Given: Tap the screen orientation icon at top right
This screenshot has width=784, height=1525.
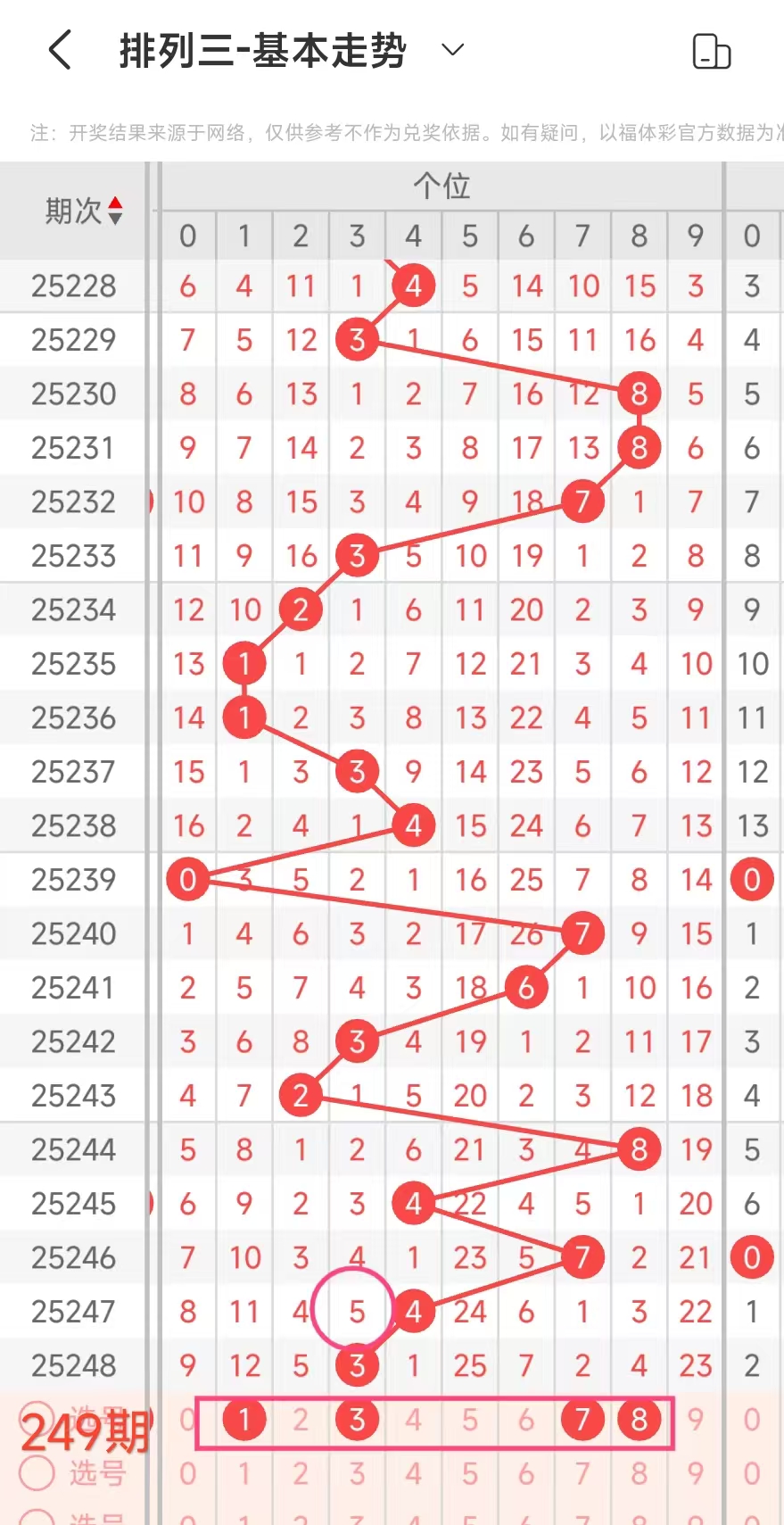Looking at the screenshot, I should coord(712,51).
